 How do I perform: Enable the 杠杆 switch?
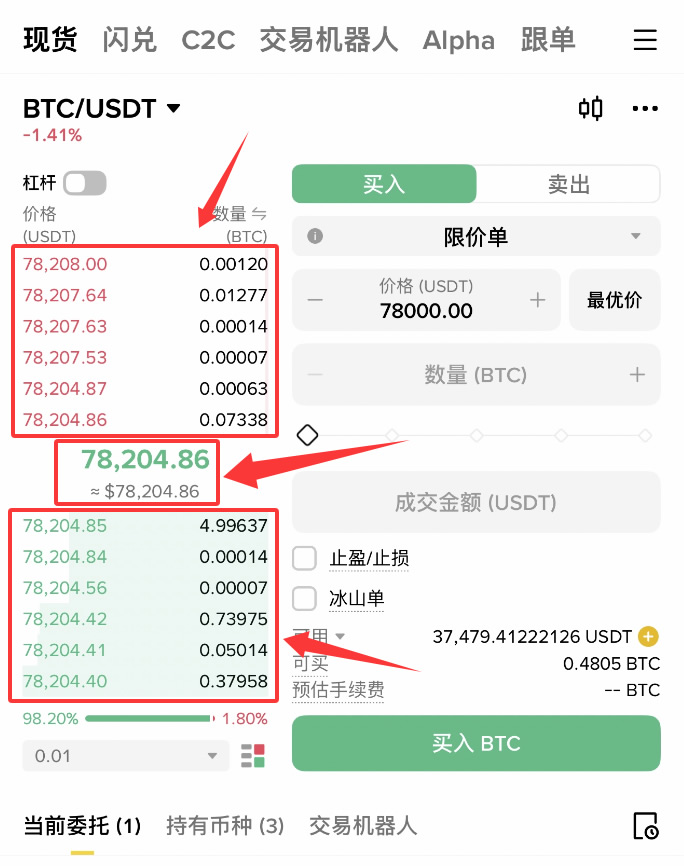click(x=84, y=183)
